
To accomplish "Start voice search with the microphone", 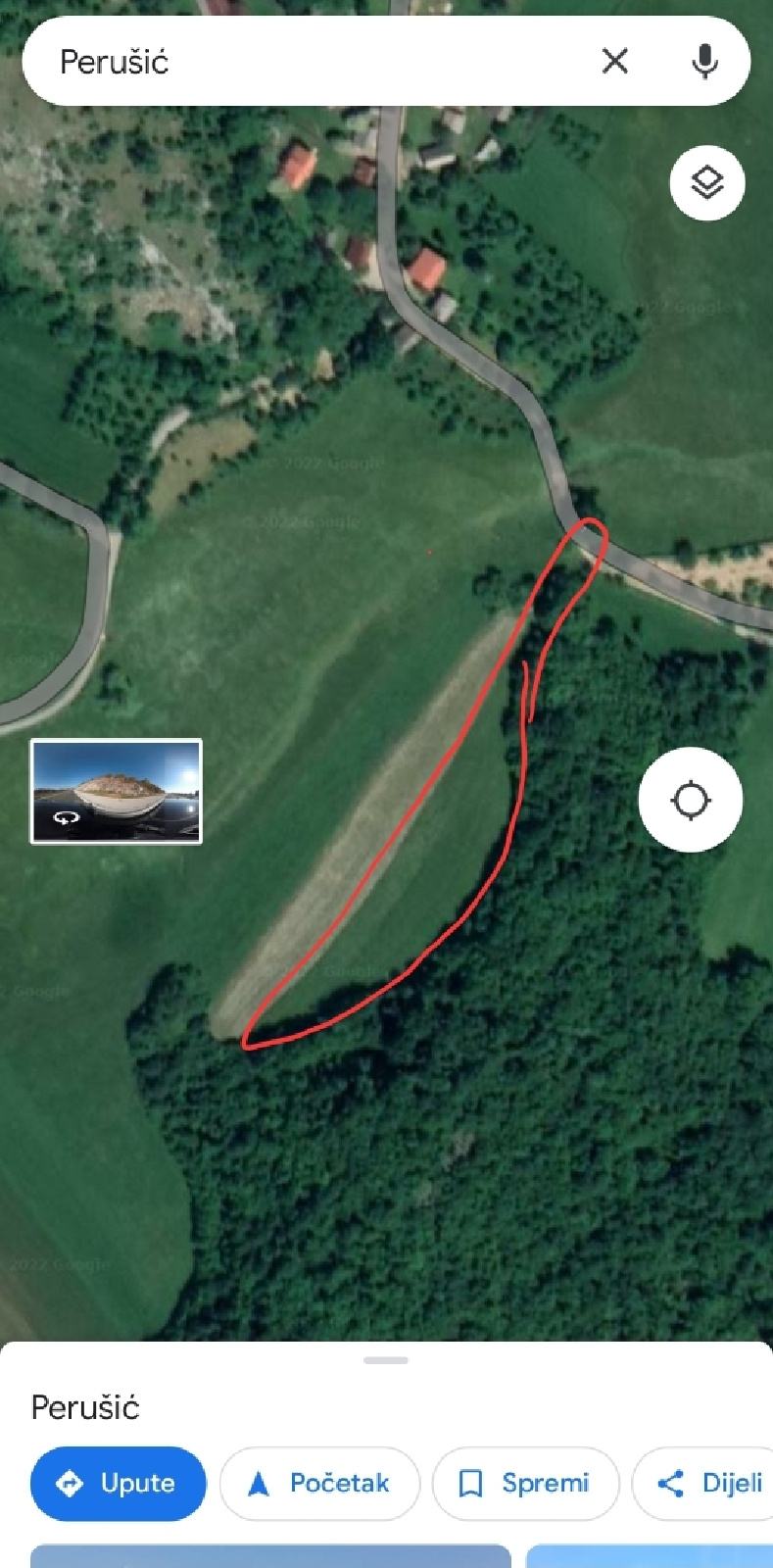I will pyautogui.click(x=704, y=62).
